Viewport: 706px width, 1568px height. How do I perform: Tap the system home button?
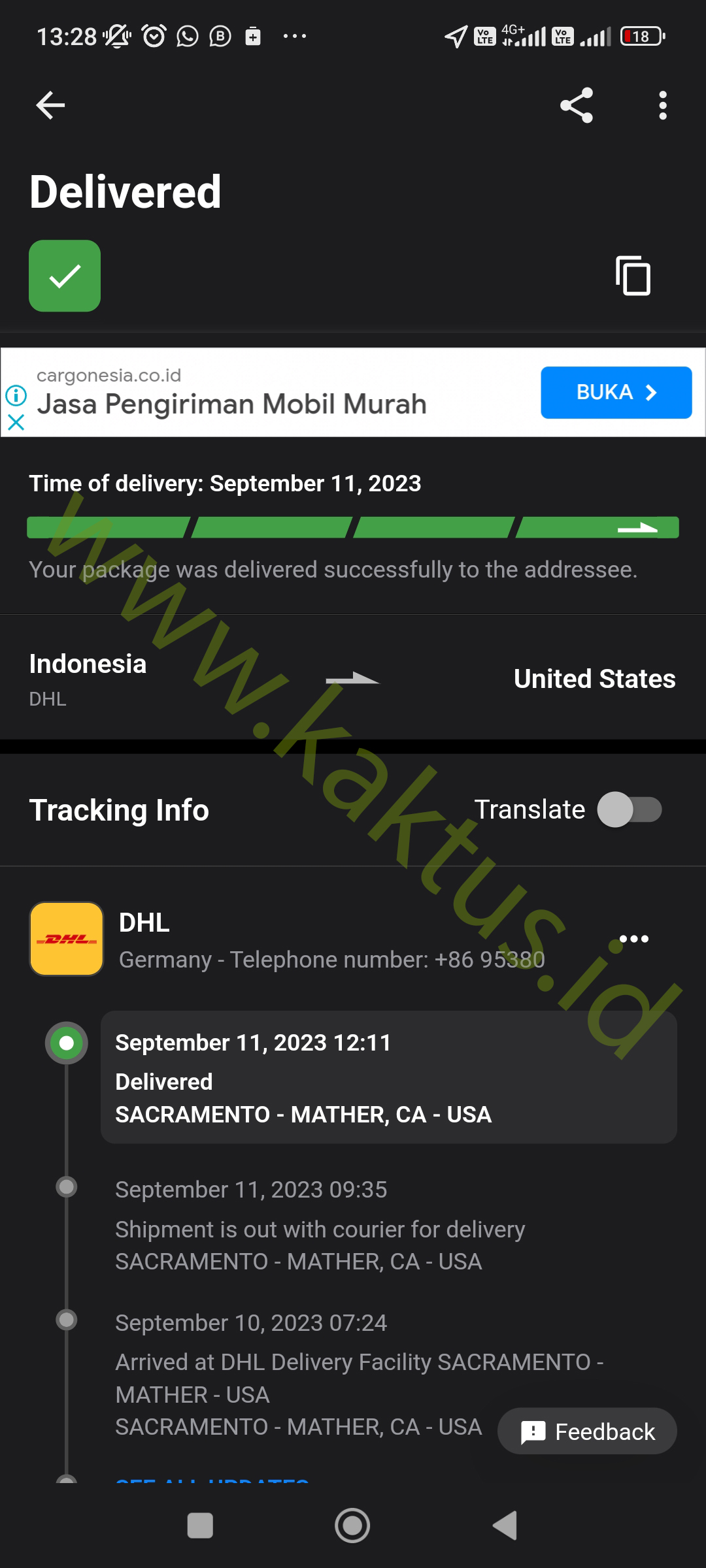pos(352,1526)
